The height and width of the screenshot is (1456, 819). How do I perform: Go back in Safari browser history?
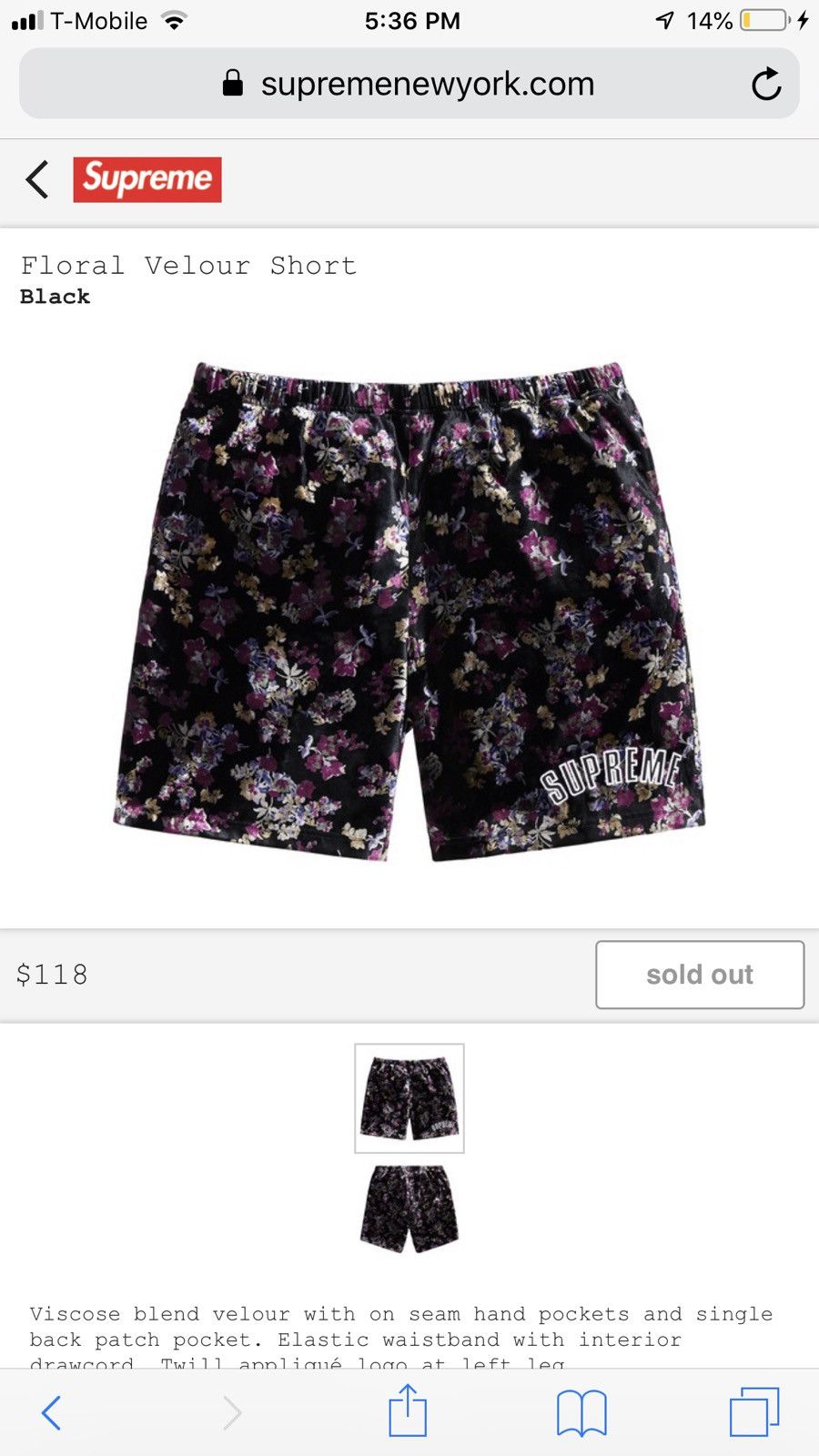[52, 1413]
